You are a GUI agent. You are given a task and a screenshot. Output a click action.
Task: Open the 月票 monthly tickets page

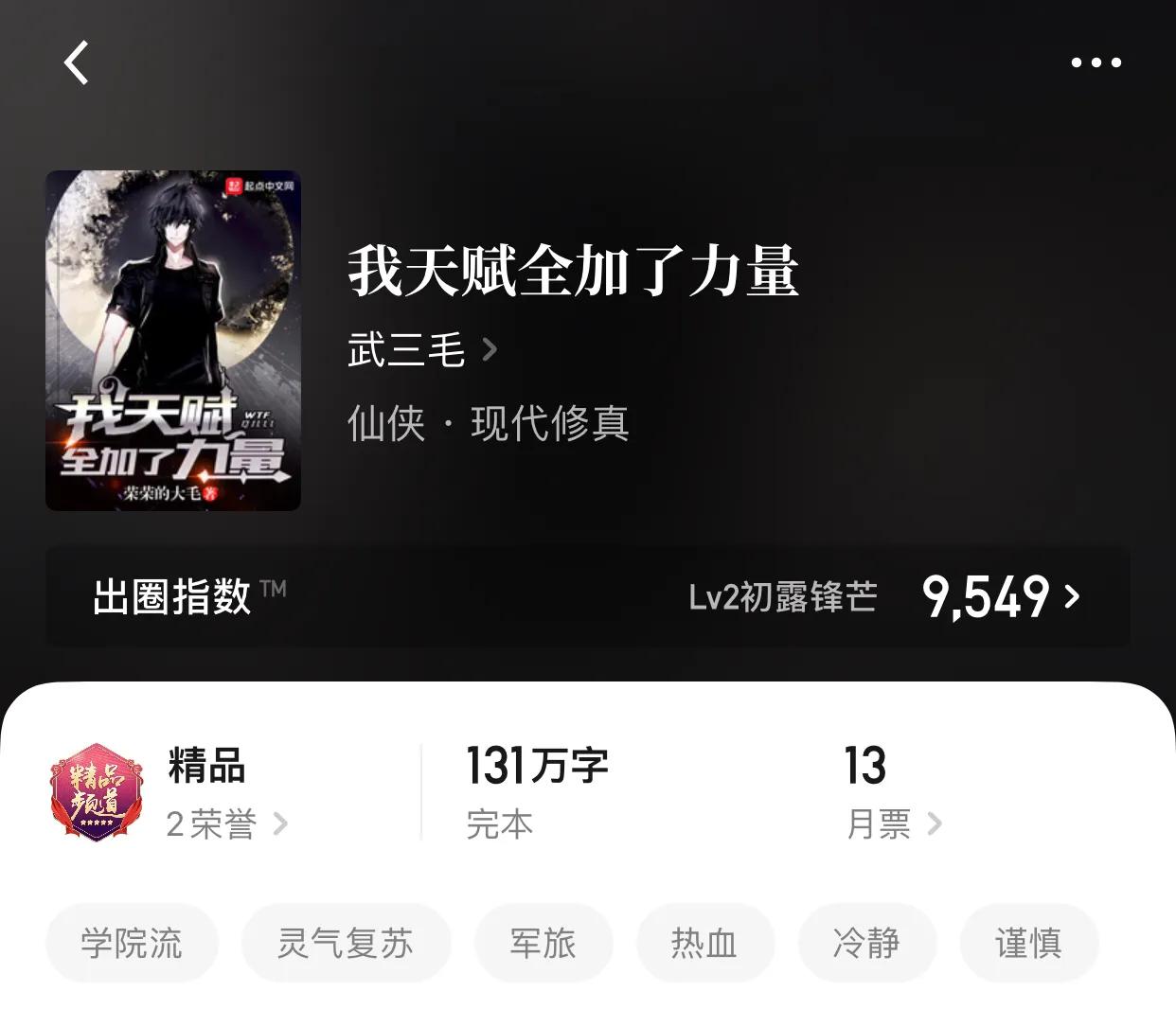click(x=893, y=823)
